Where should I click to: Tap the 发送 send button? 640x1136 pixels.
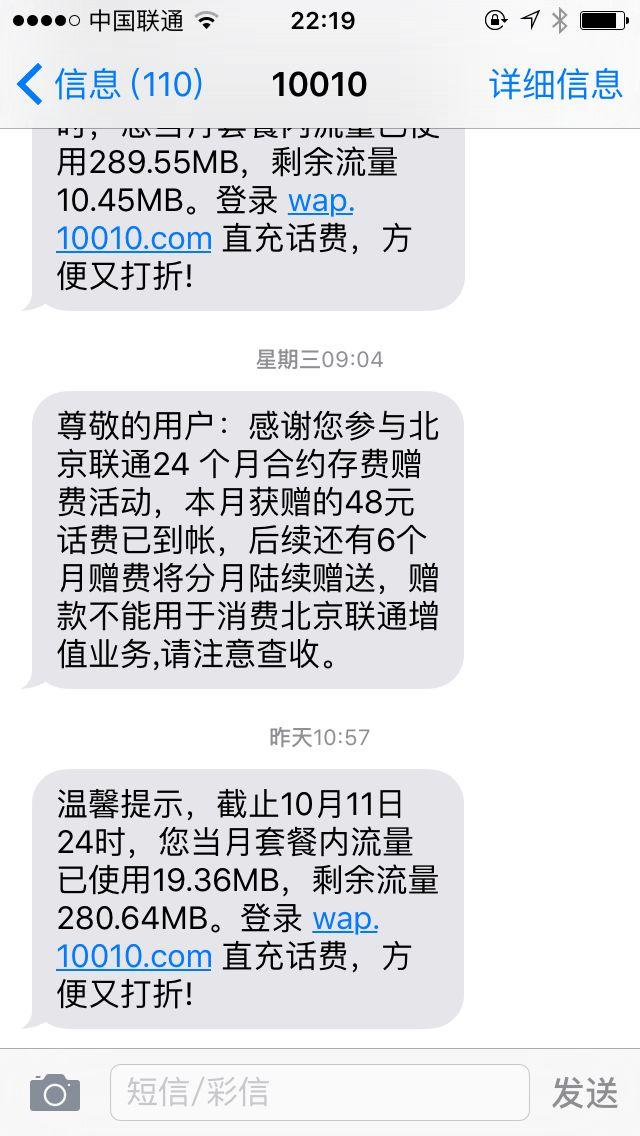click(x=586, y=1093)
